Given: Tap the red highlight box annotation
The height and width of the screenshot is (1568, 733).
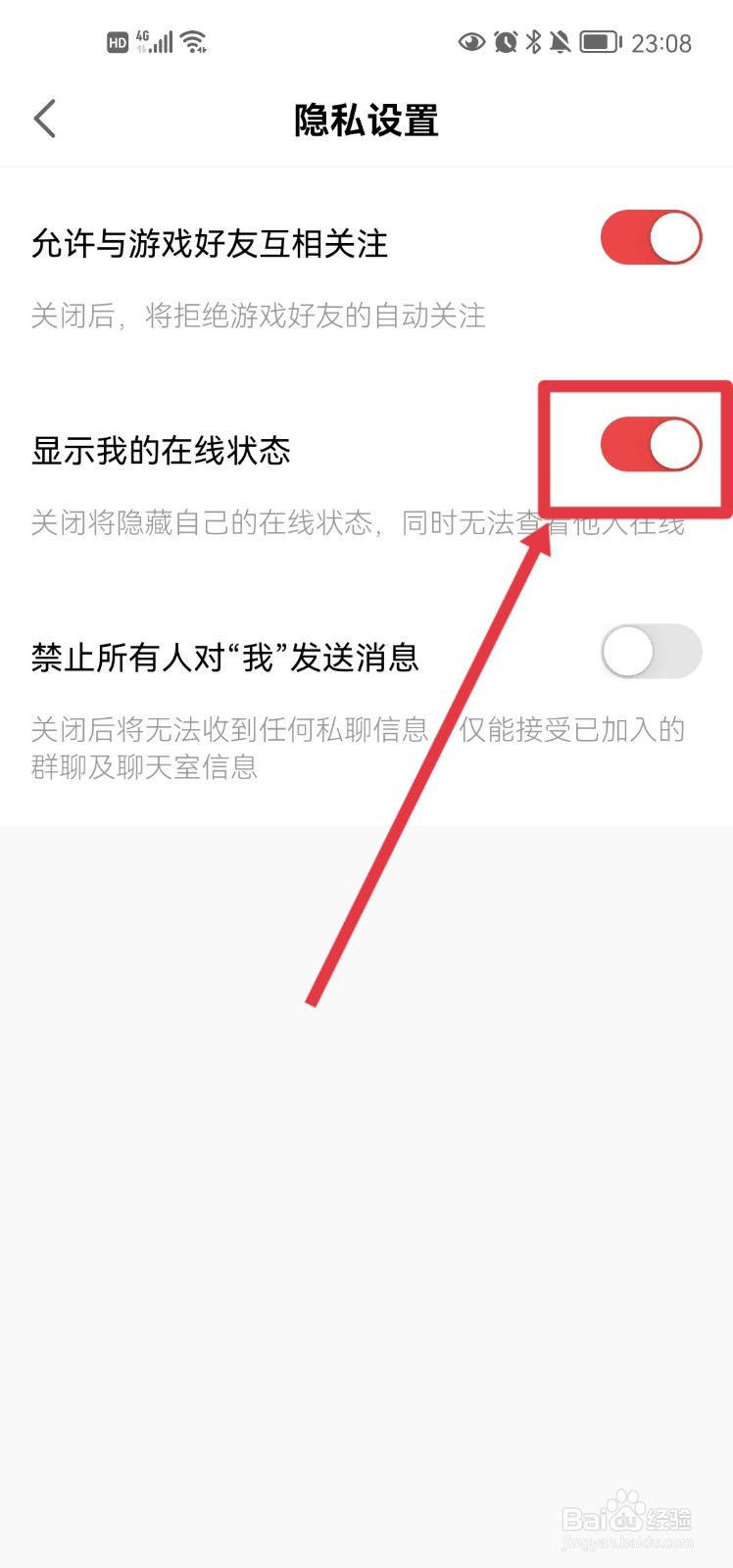Looking at the screenshot, I should [x=635, y=449].
